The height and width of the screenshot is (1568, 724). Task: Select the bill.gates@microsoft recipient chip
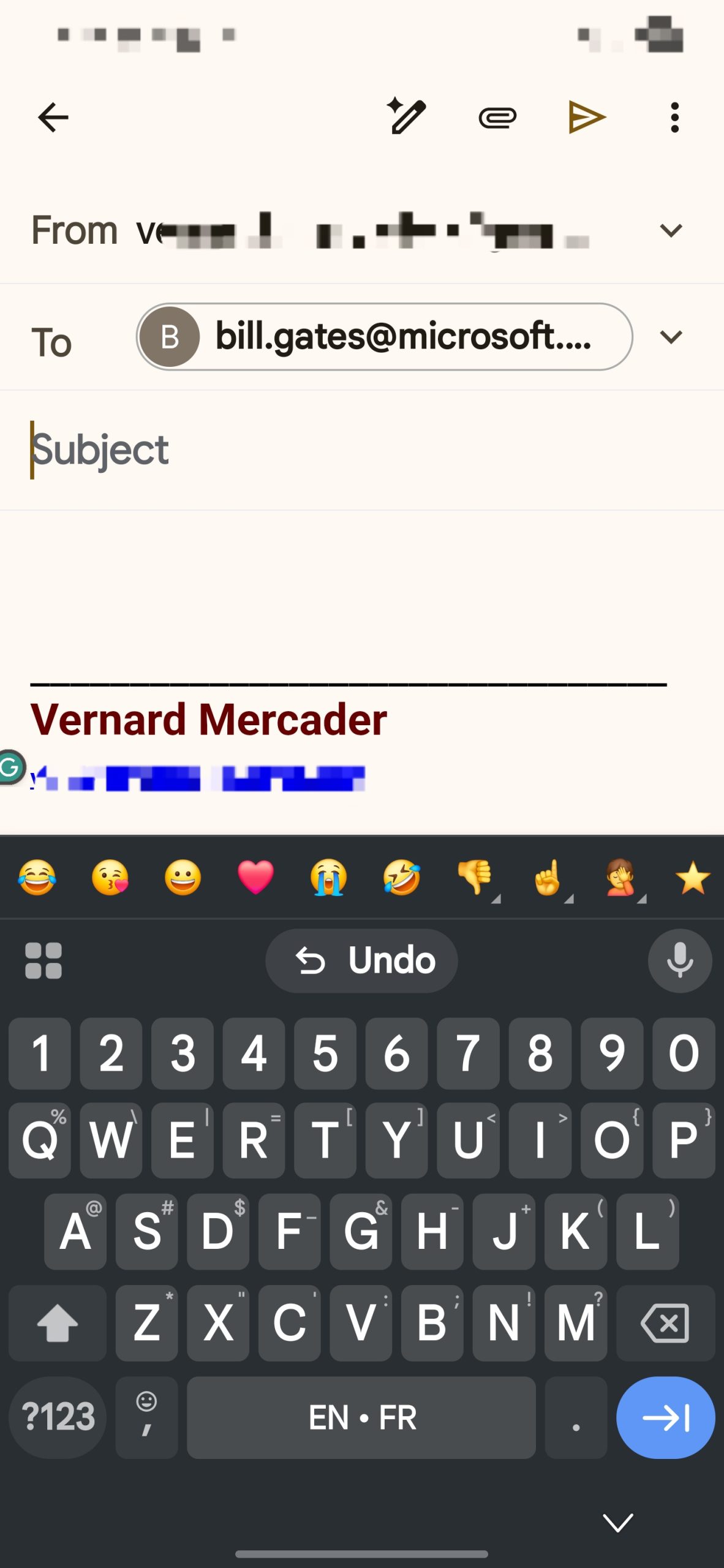click(x=384, y=337)
